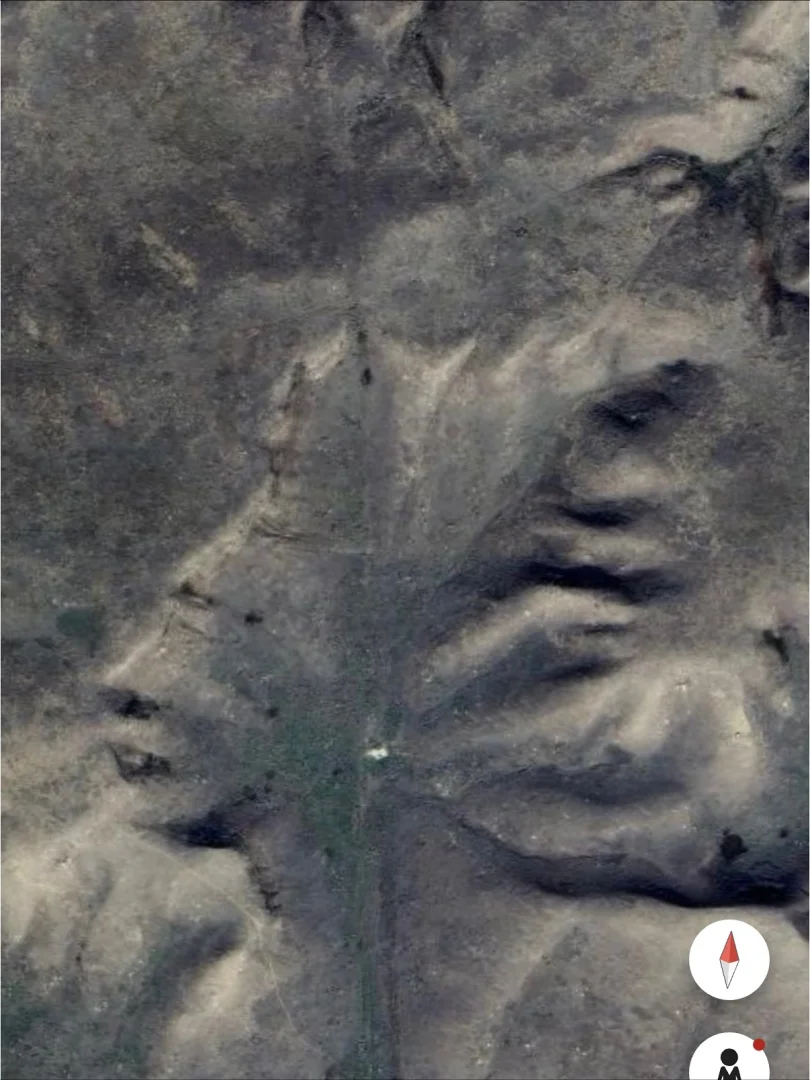The image size is (810, 1080).
Task: Open Street View pegman button
Action: click(x=729, y=1060)
